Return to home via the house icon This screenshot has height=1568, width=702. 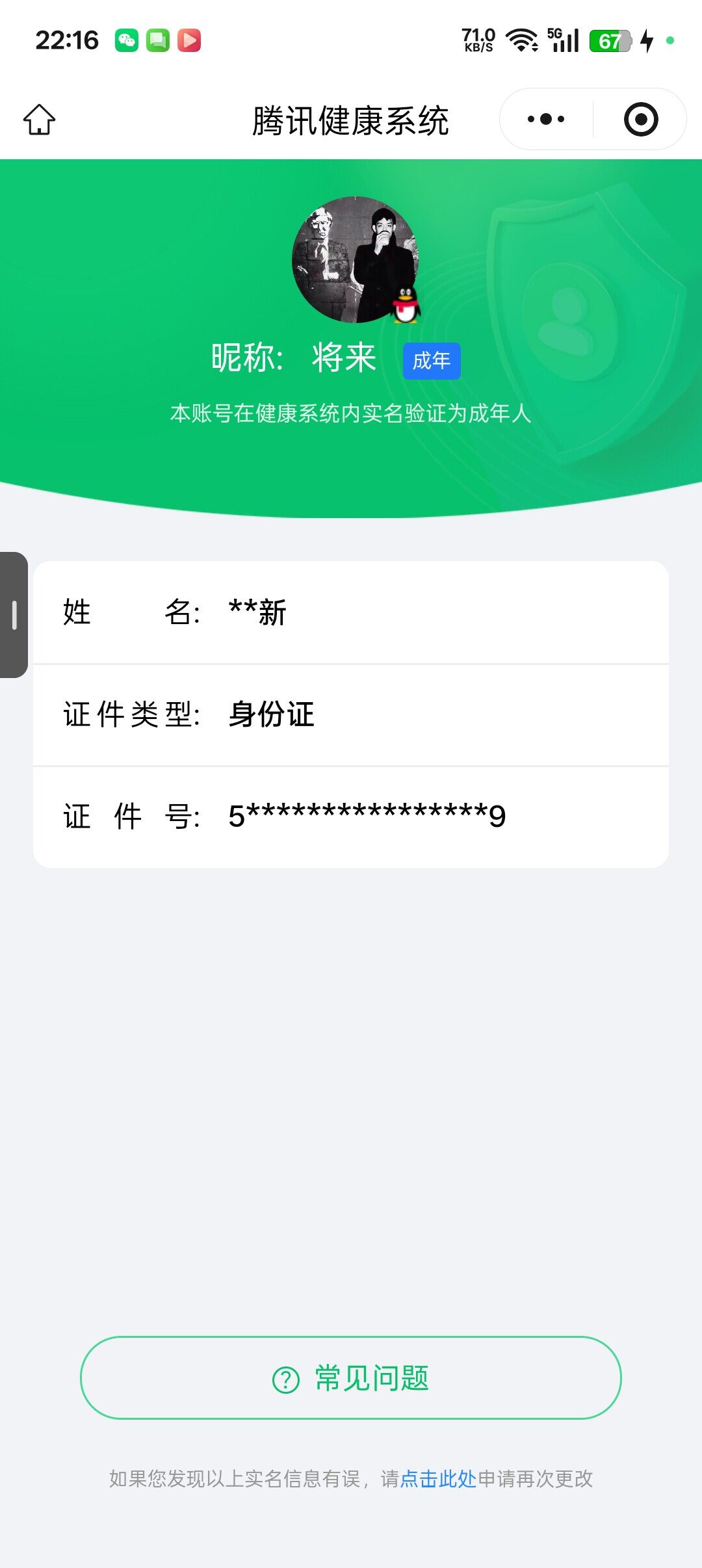[x=39, y=119]
